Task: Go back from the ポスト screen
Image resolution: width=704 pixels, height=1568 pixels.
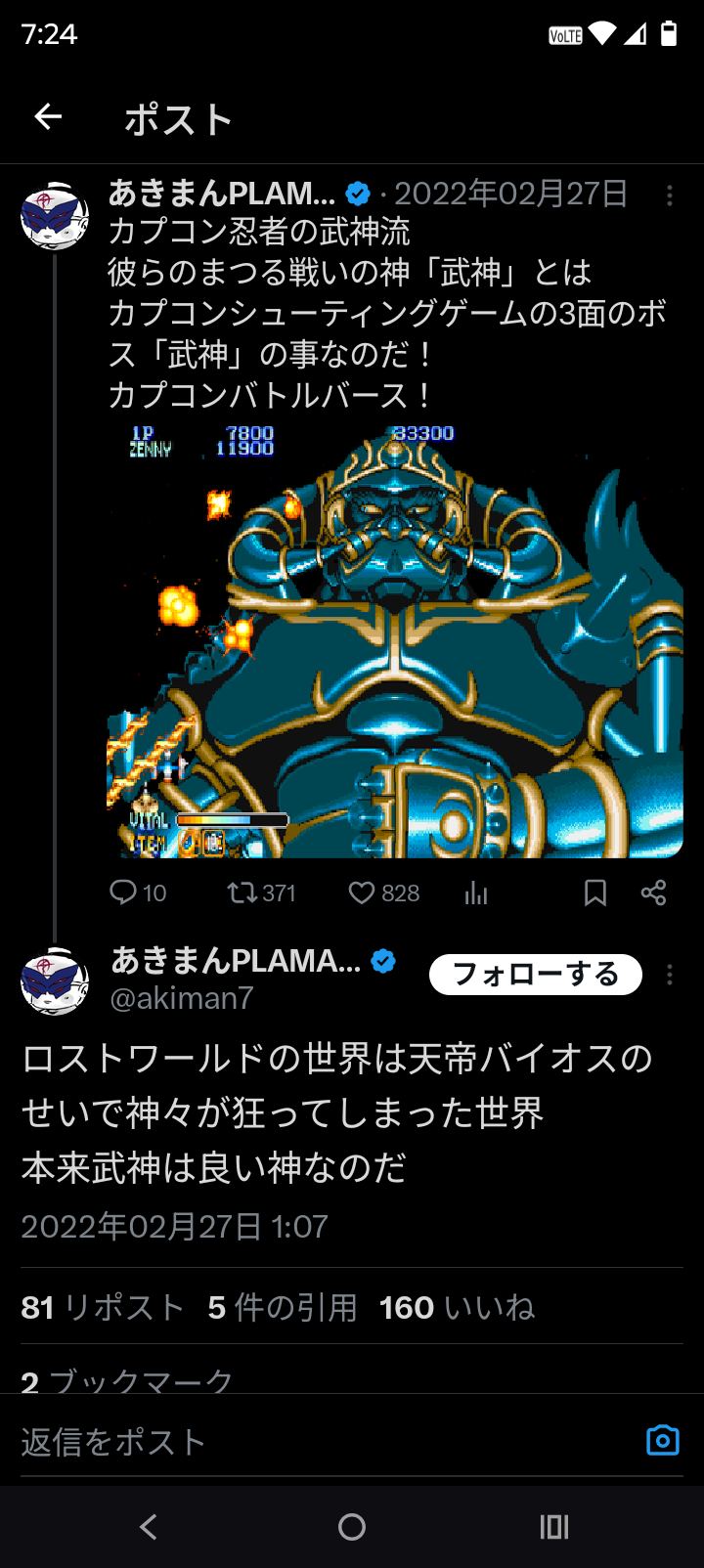Action: [48, 118]
